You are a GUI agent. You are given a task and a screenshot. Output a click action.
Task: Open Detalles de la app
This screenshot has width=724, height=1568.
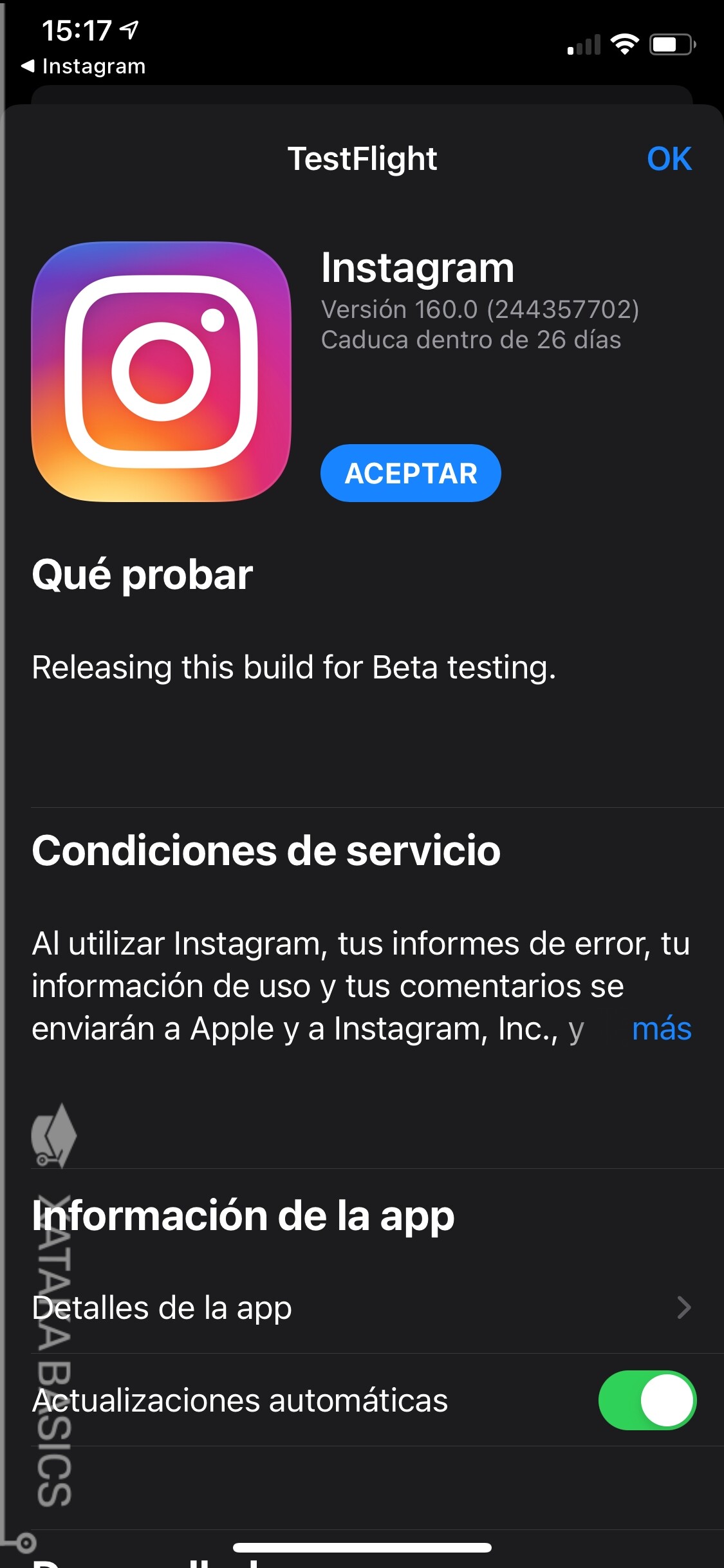pyautogui.click(x=161, y=1307)
